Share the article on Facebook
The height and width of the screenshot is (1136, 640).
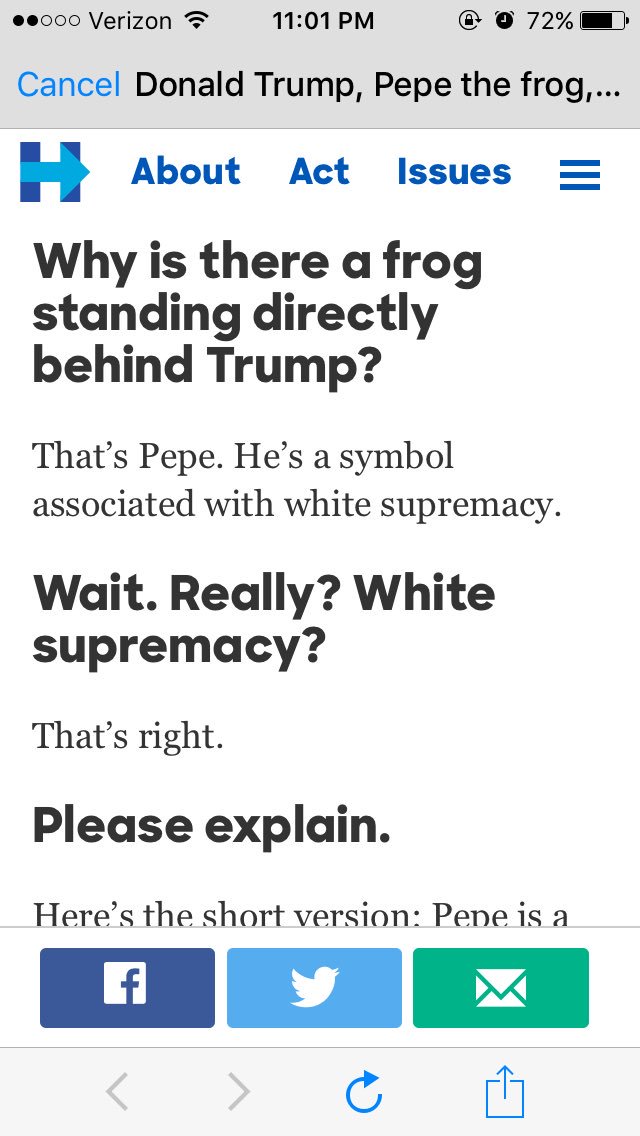click(x=127, y=988)
